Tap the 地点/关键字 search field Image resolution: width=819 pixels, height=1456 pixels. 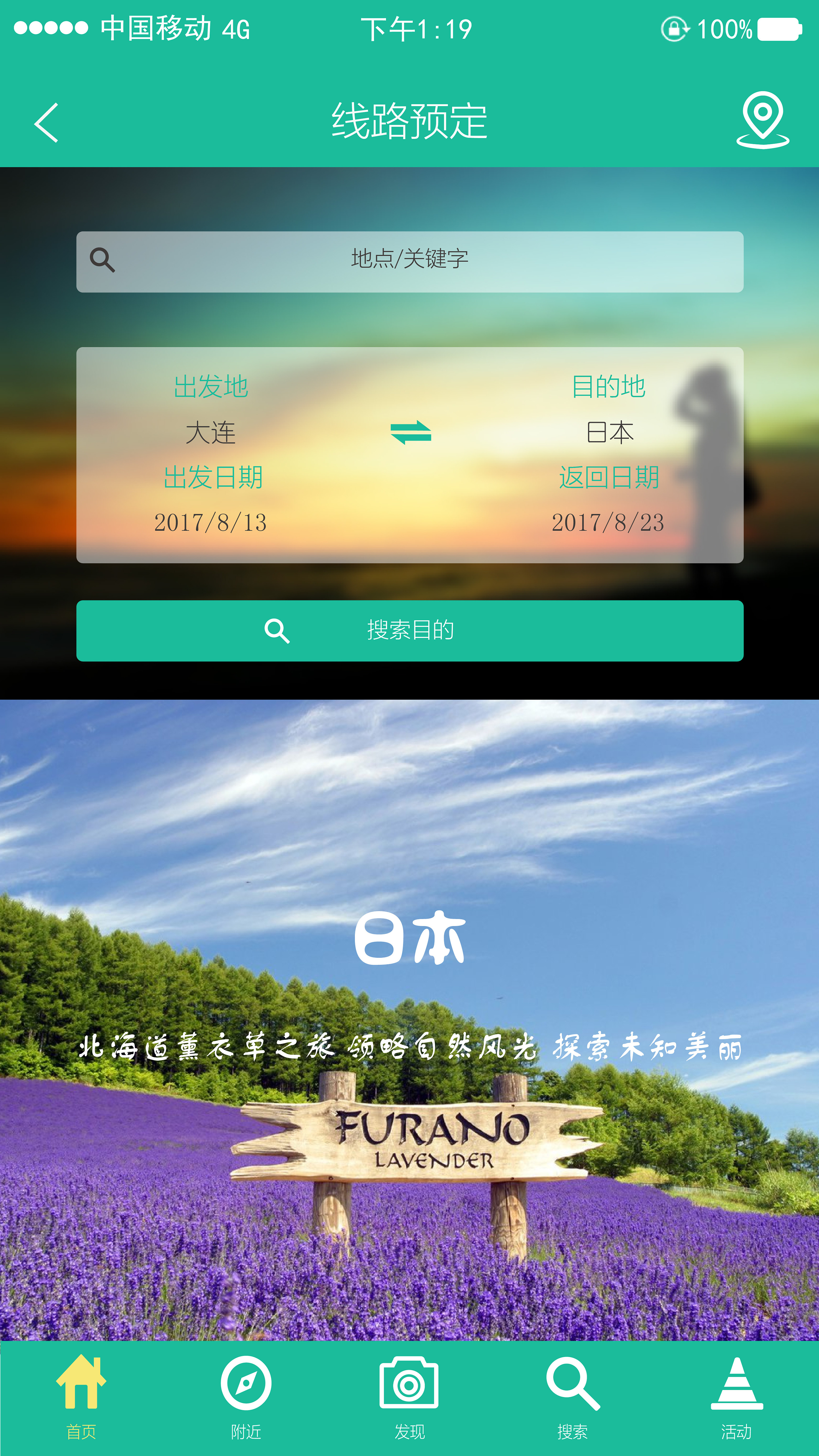[x=410, y=262]
